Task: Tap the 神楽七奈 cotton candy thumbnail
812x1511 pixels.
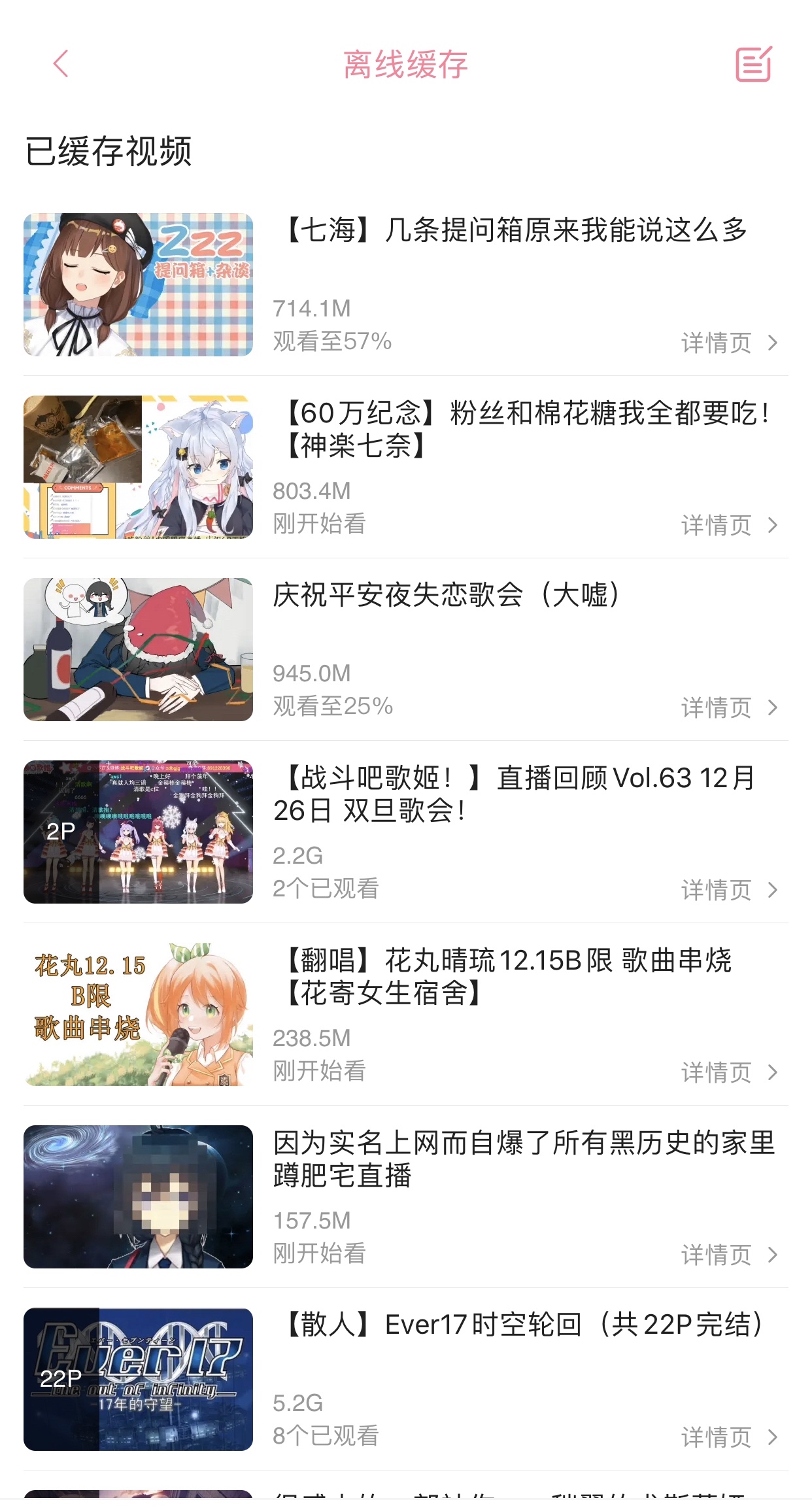Action: tap(137, 468)
